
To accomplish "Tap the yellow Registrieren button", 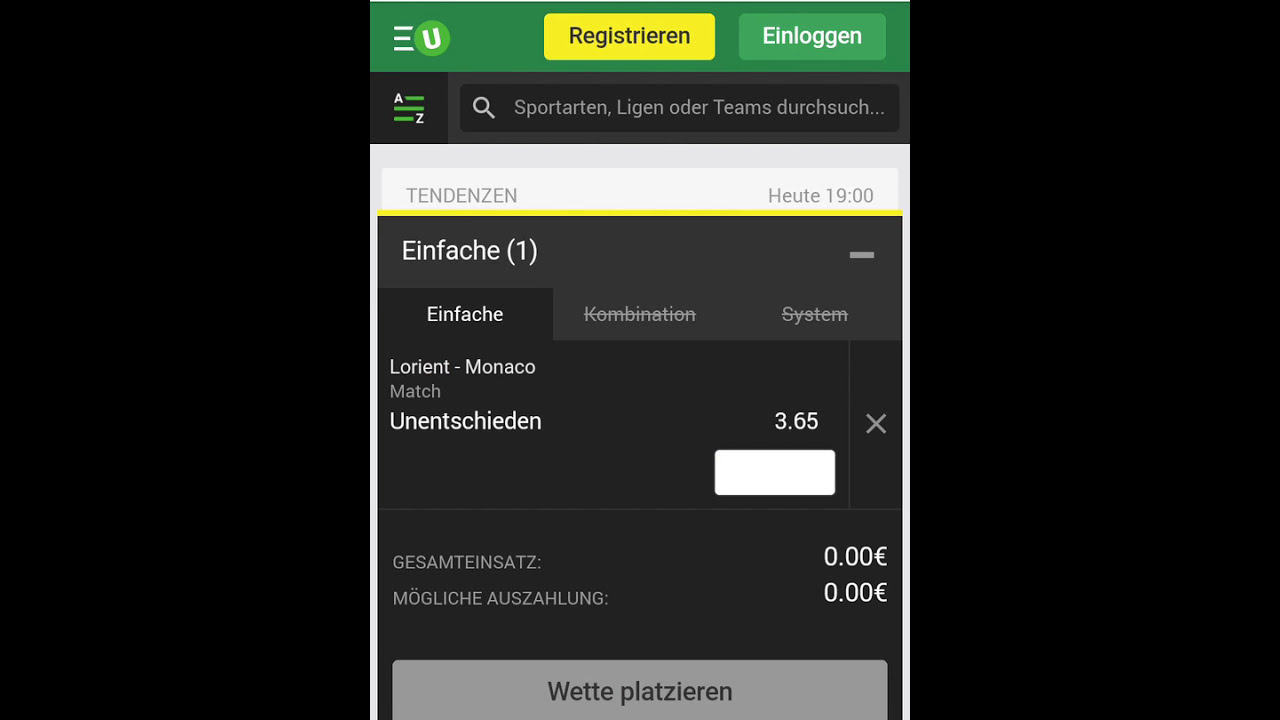I will tap(629, 36).
